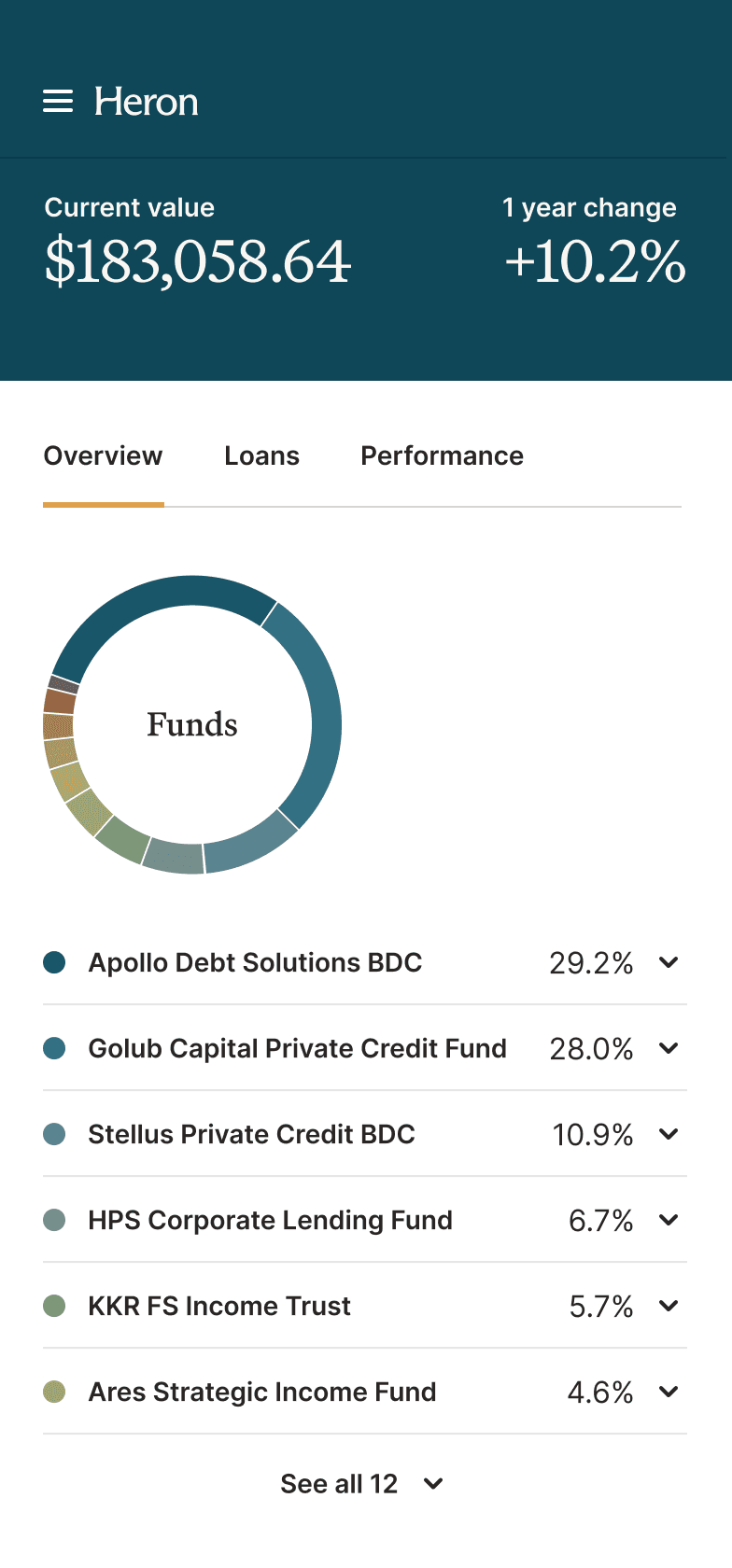Expand the Apollo Debt Solutions BDC row
732x1568 pixels.
coord(669,961)
